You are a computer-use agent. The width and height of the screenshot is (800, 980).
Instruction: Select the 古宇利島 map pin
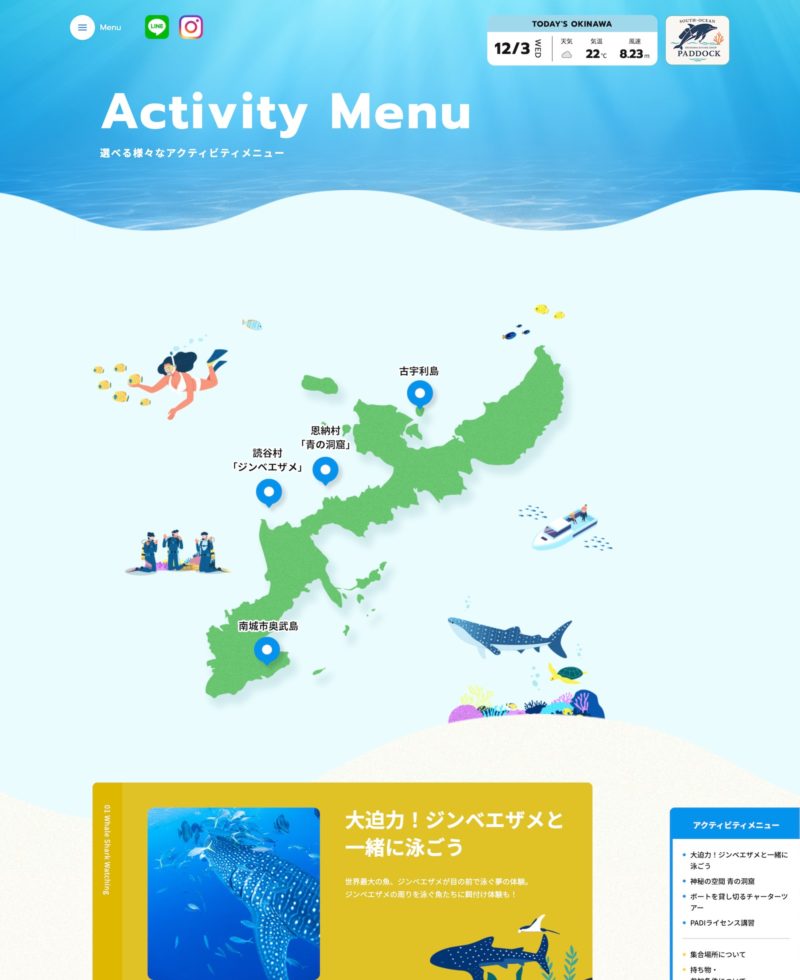coord(420,394)
